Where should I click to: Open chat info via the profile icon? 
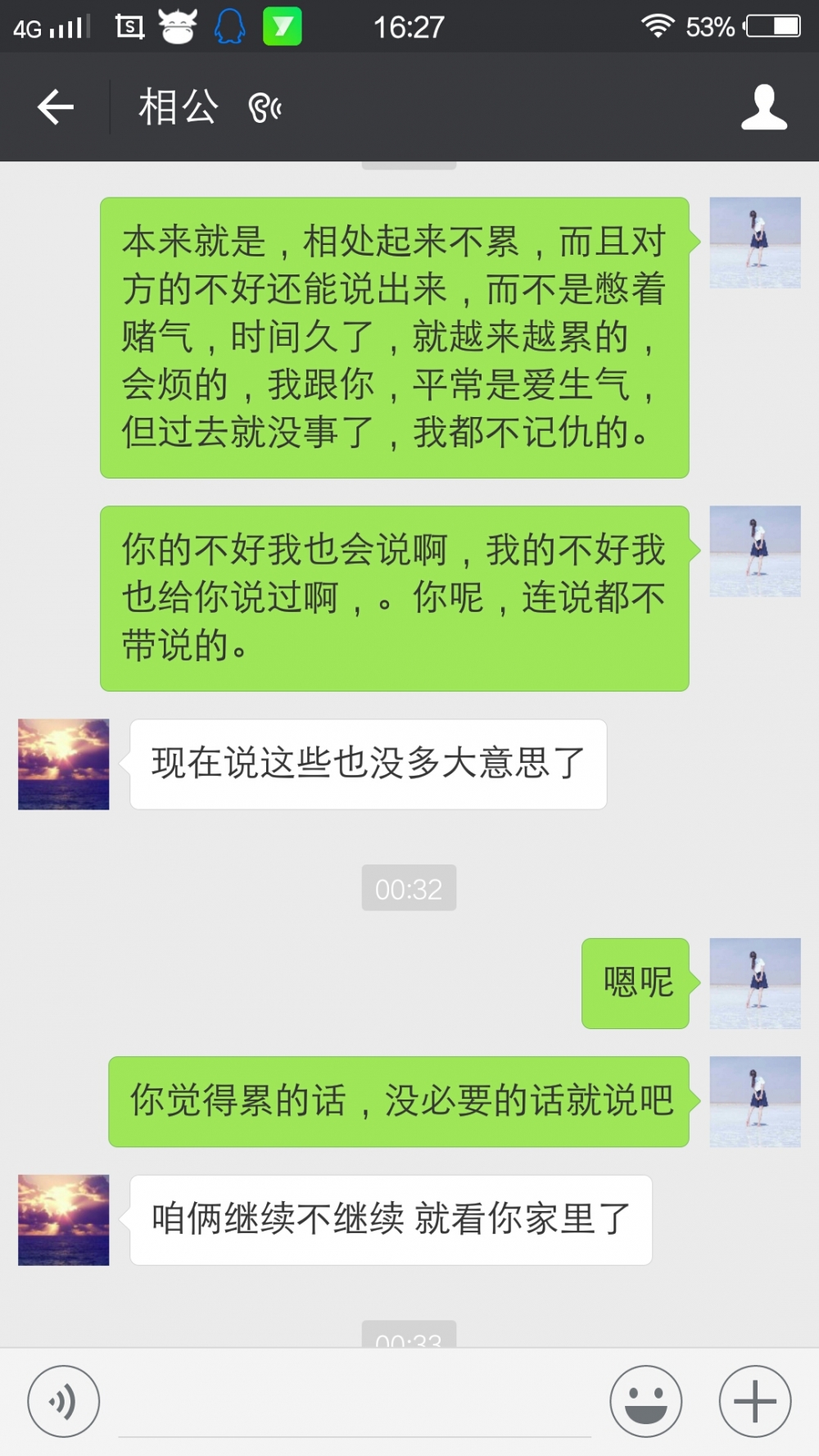point(764,107)
